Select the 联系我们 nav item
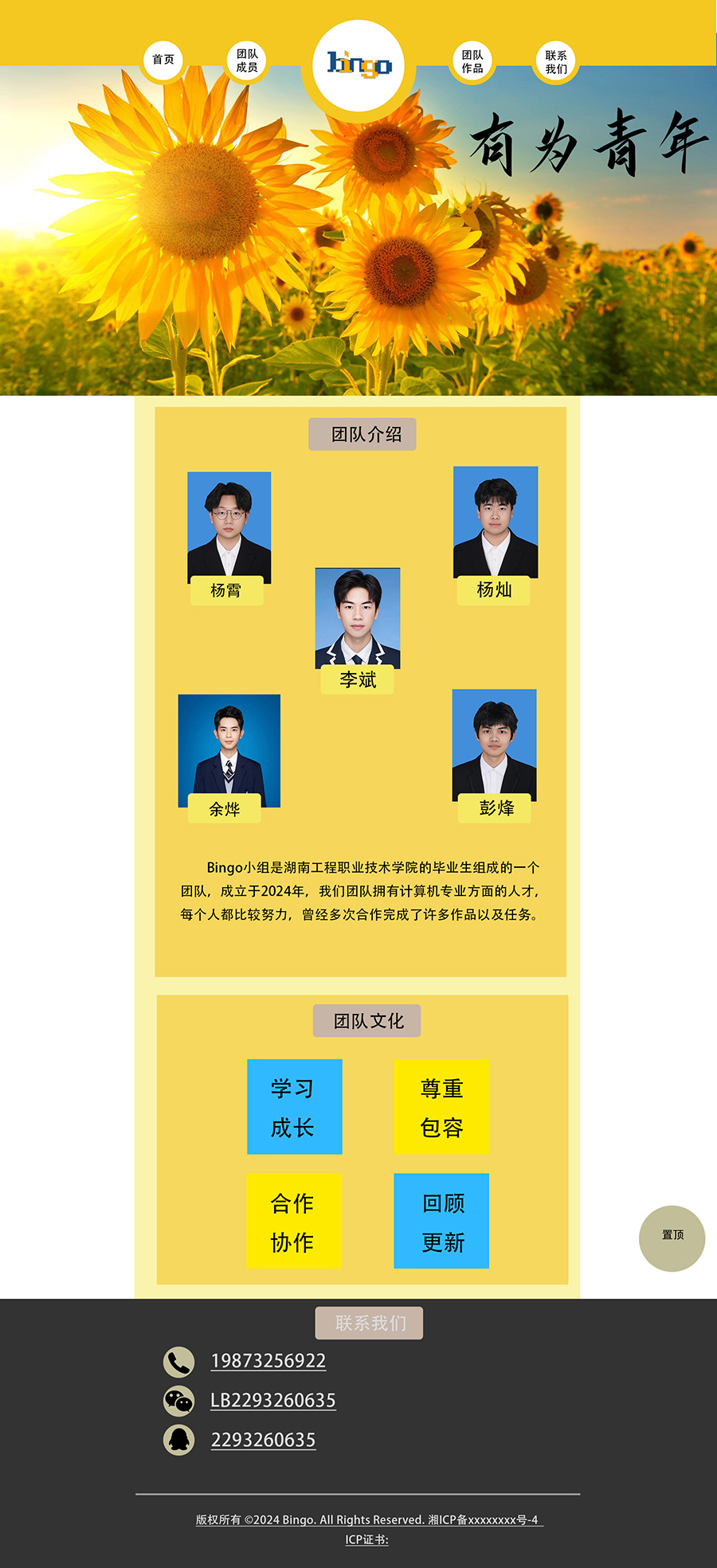Viewport: 717px width, 1568px height. pos(556,62)
